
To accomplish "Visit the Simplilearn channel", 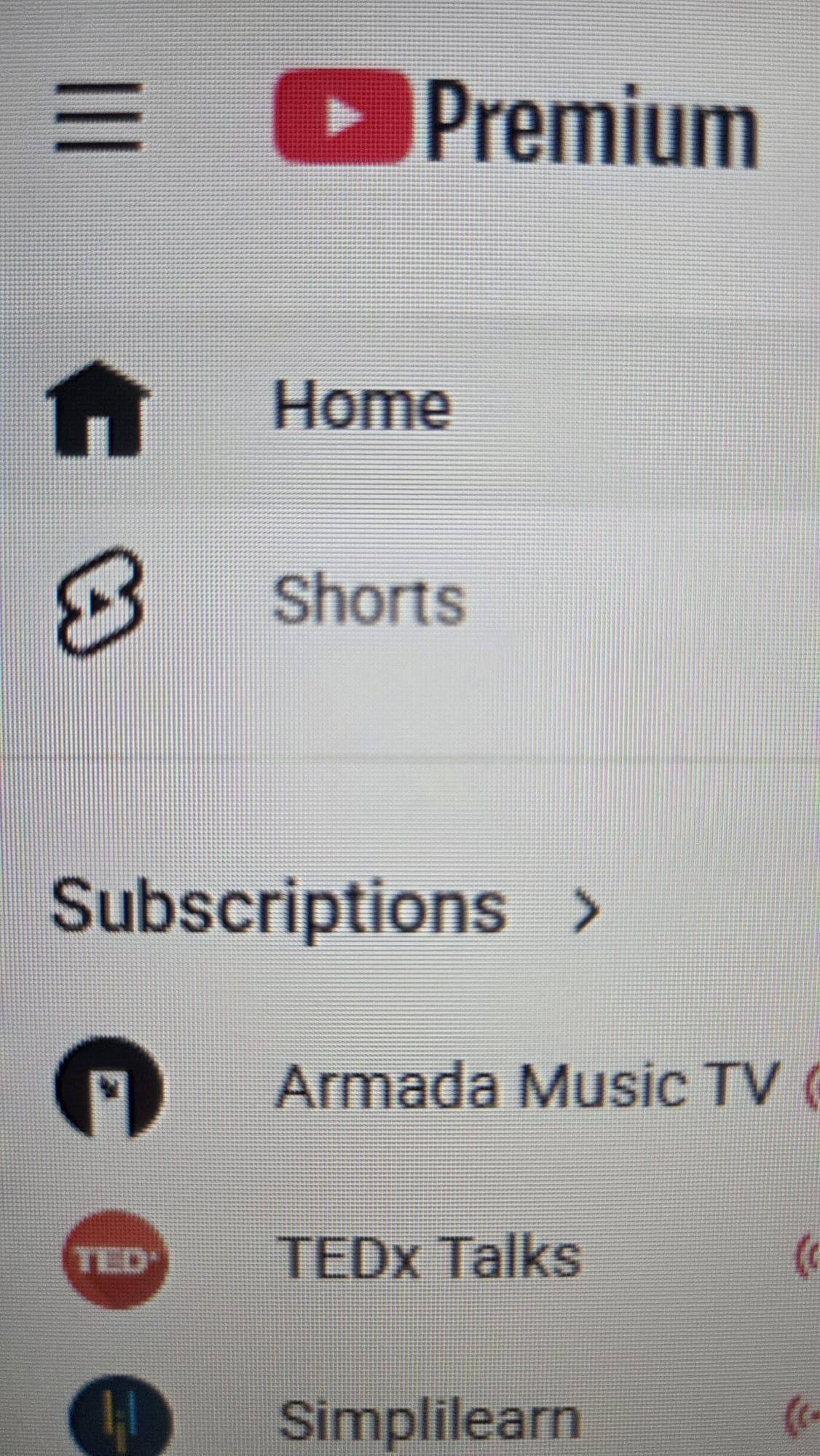I will coord(430,1418).
